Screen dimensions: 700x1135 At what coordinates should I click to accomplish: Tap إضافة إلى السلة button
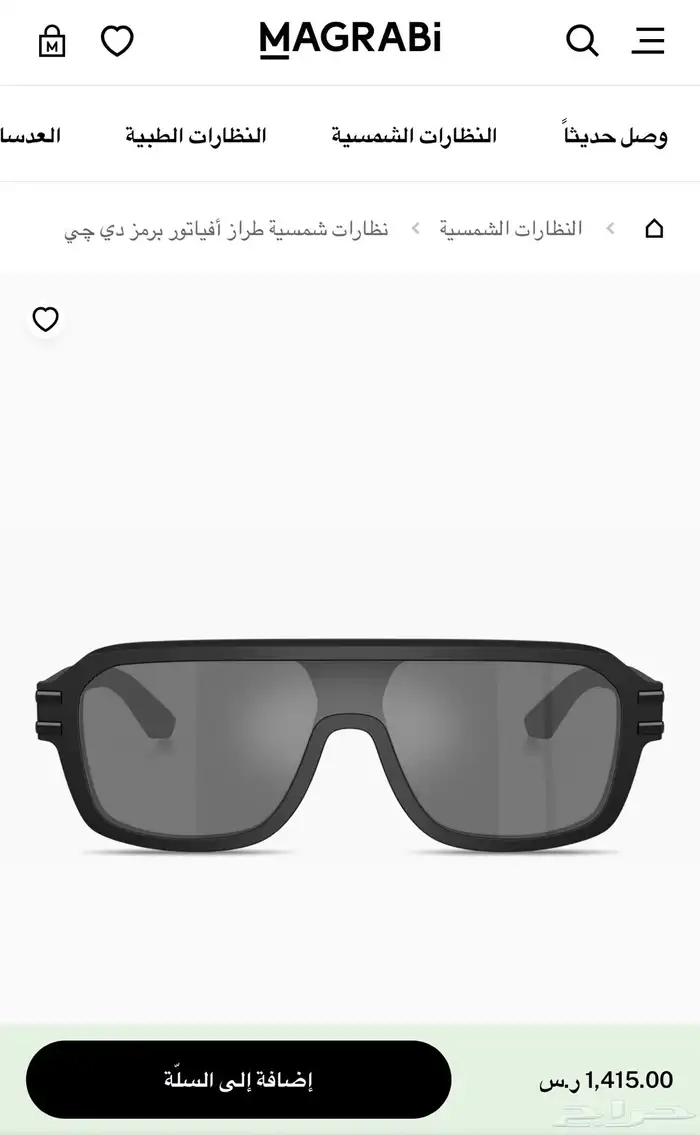pos(238,1080)
